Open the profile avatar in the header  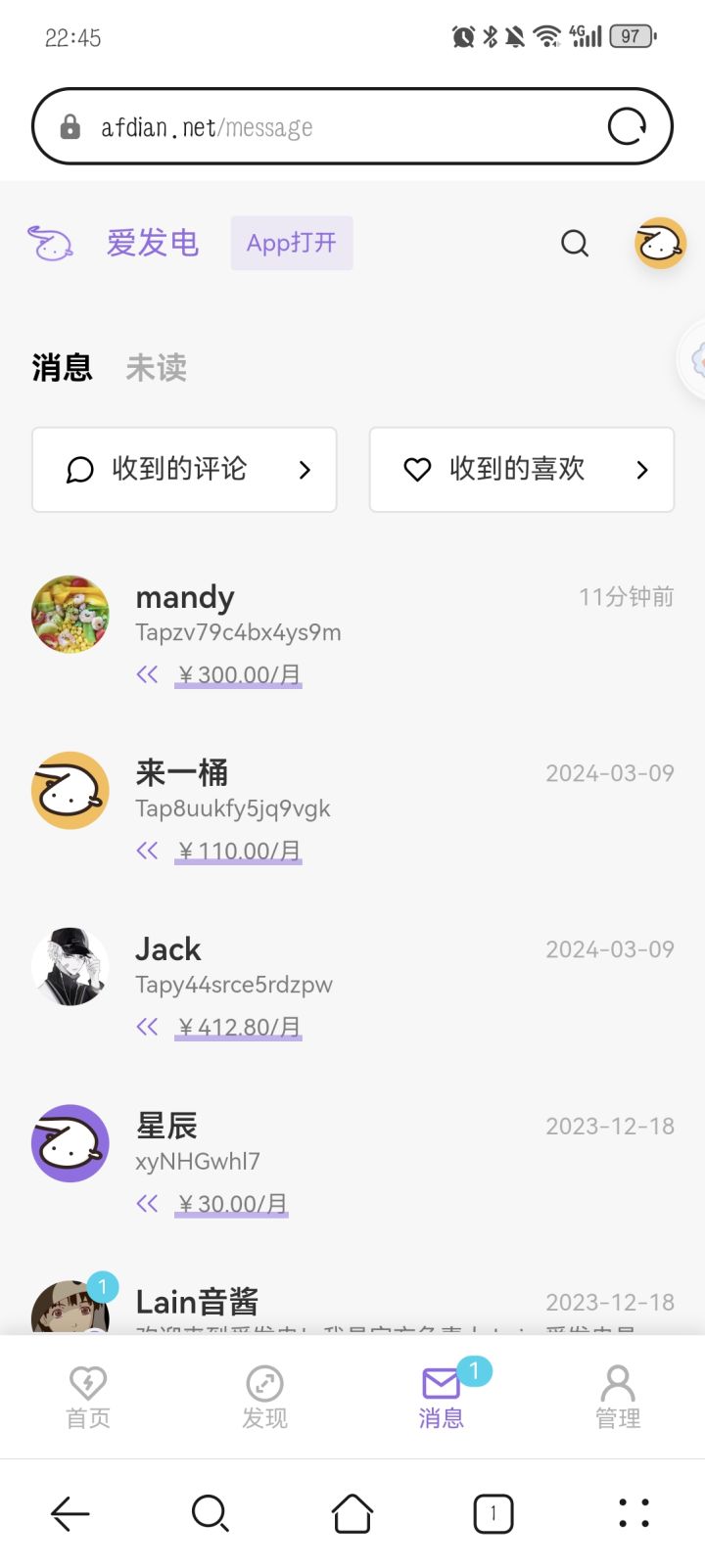(660, 243)
